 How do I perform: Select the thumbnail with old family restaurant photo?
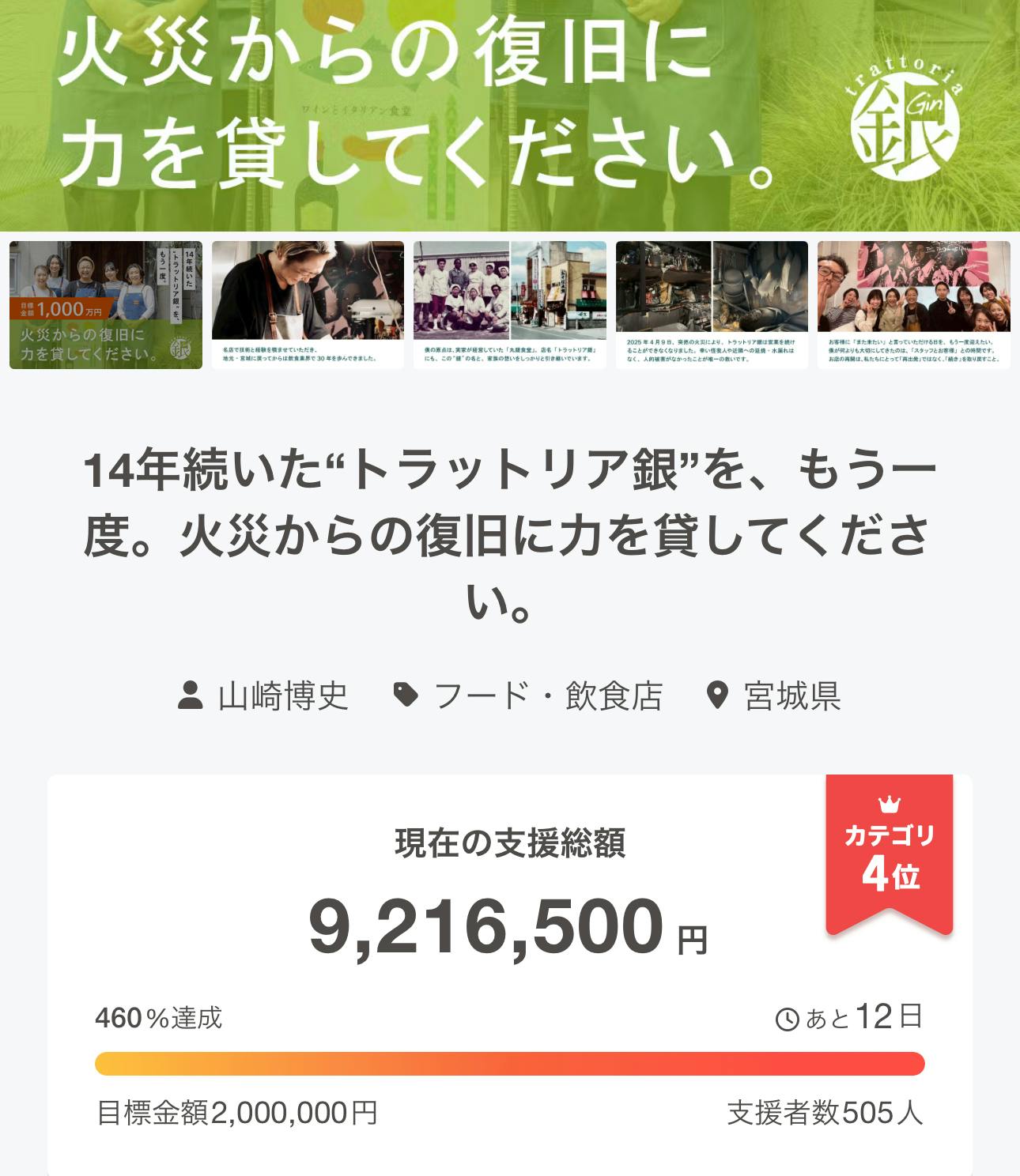point(510,305)
